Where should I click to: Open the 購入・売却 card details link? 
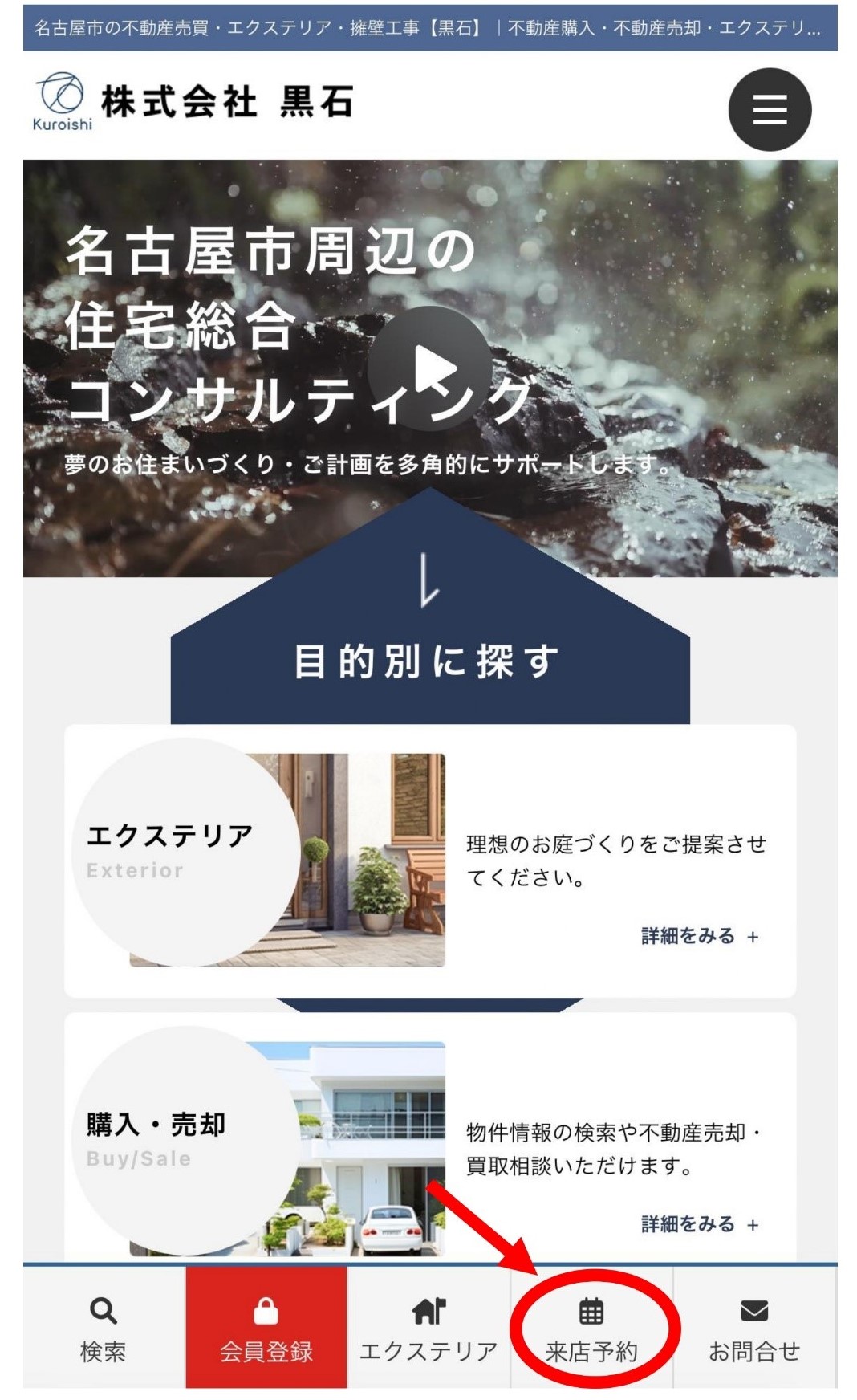699,1224
